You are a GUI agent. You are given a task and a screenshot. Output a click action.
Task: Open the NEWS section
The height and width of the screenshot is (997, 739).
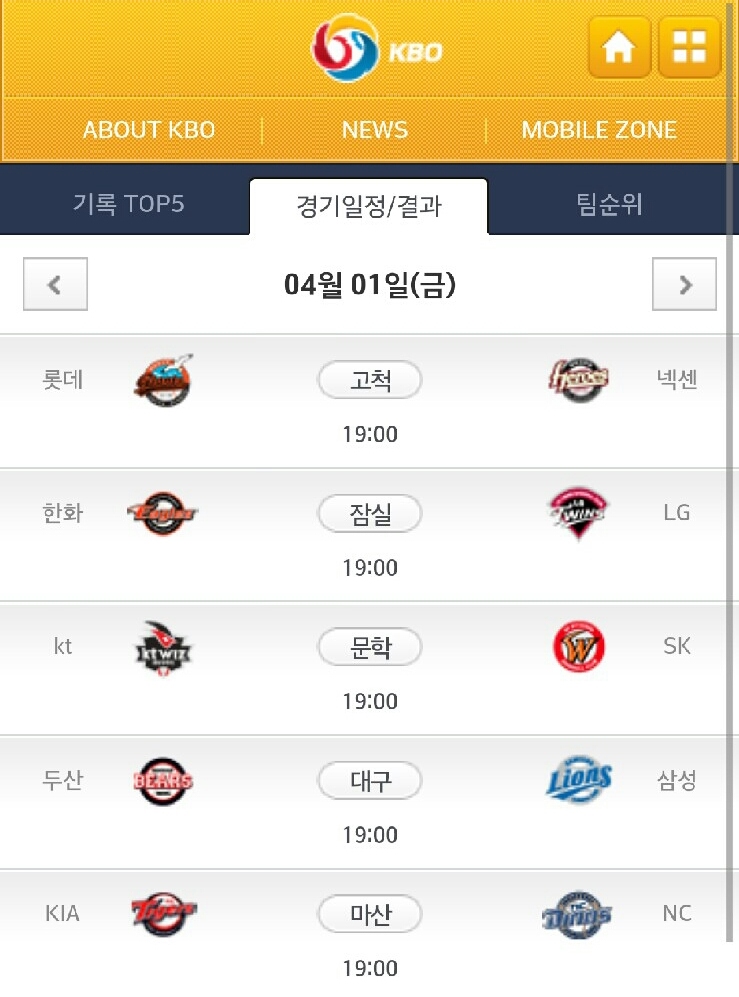coord(375,130)
